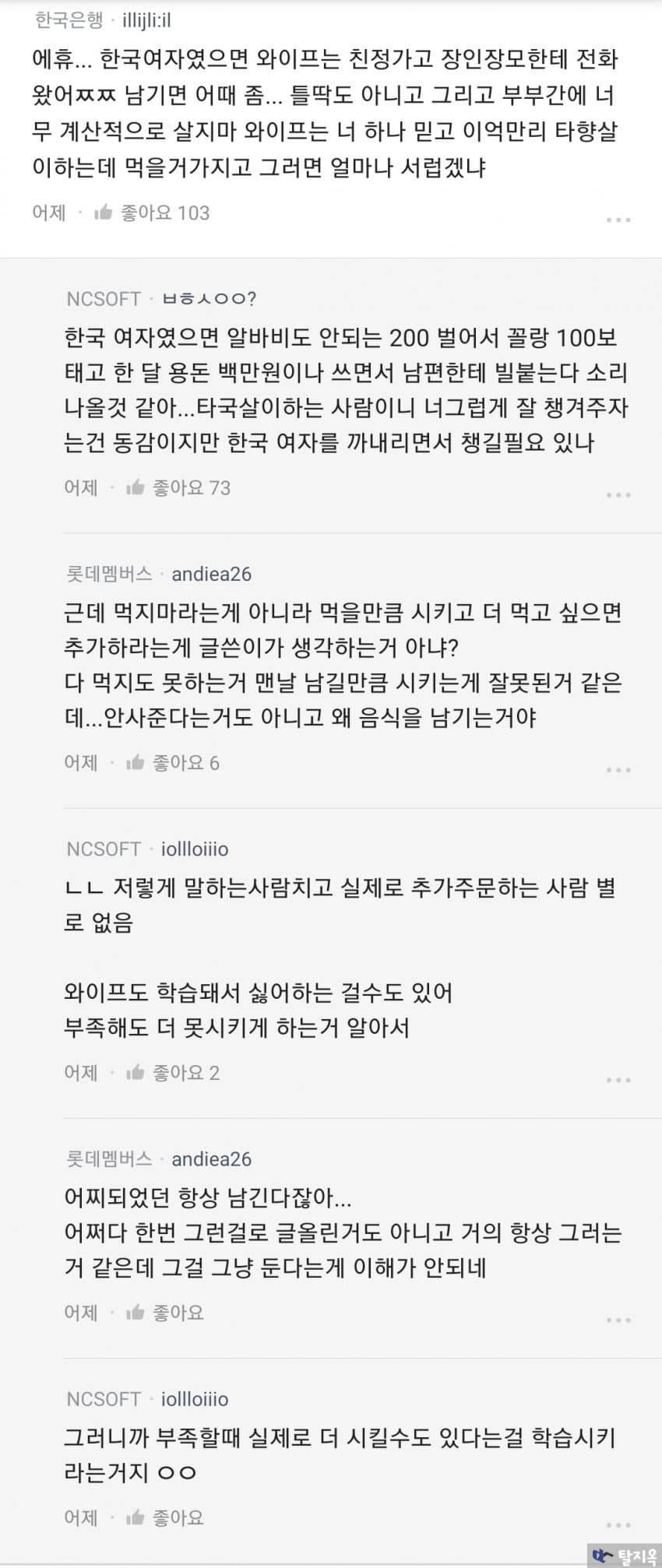This screenshot has height=1568, width=662.
Task: Like iollloiiio's comment starting 그러니까
Action: click(x=136, y=1517)
